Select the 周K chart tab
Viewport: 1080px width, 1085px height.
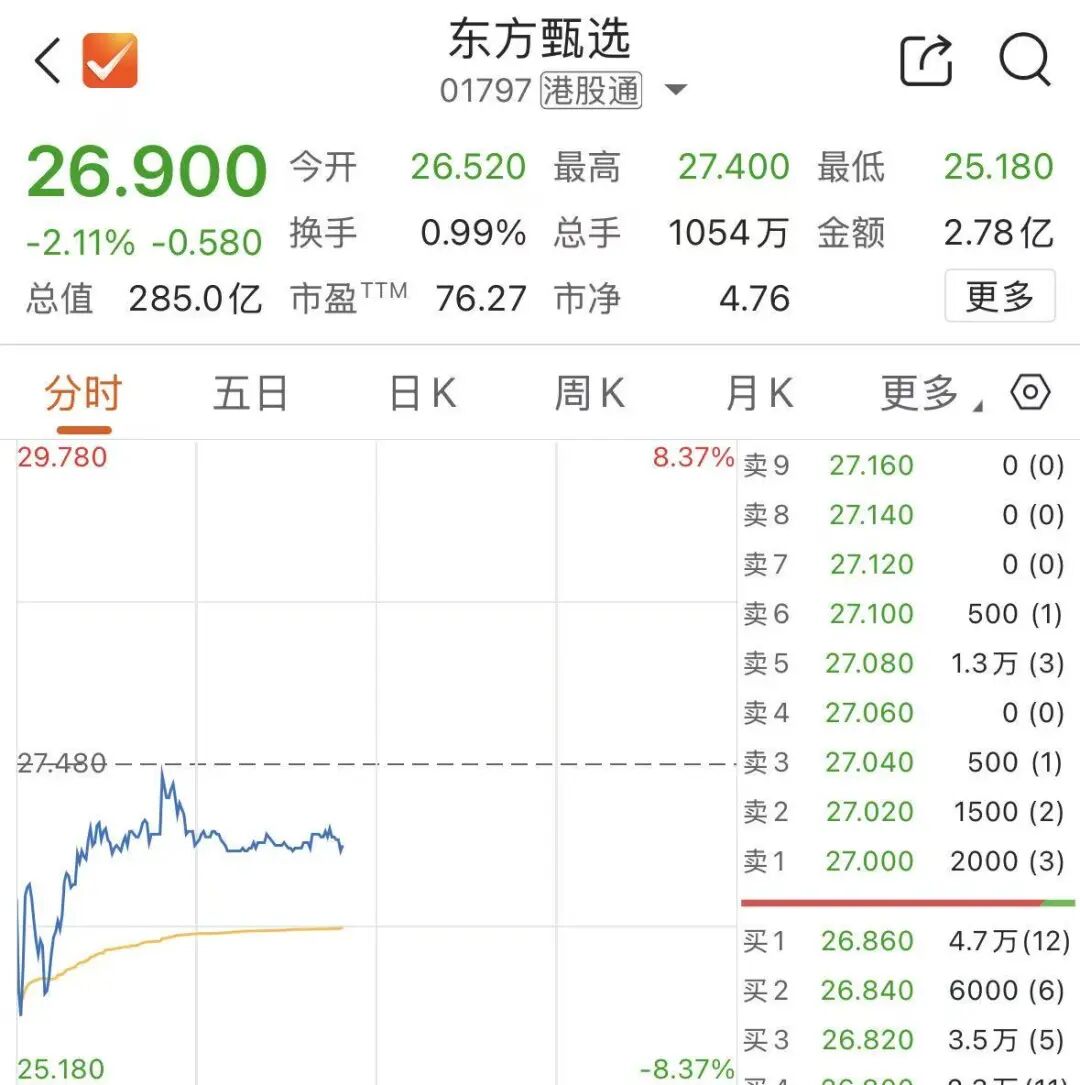590,394
